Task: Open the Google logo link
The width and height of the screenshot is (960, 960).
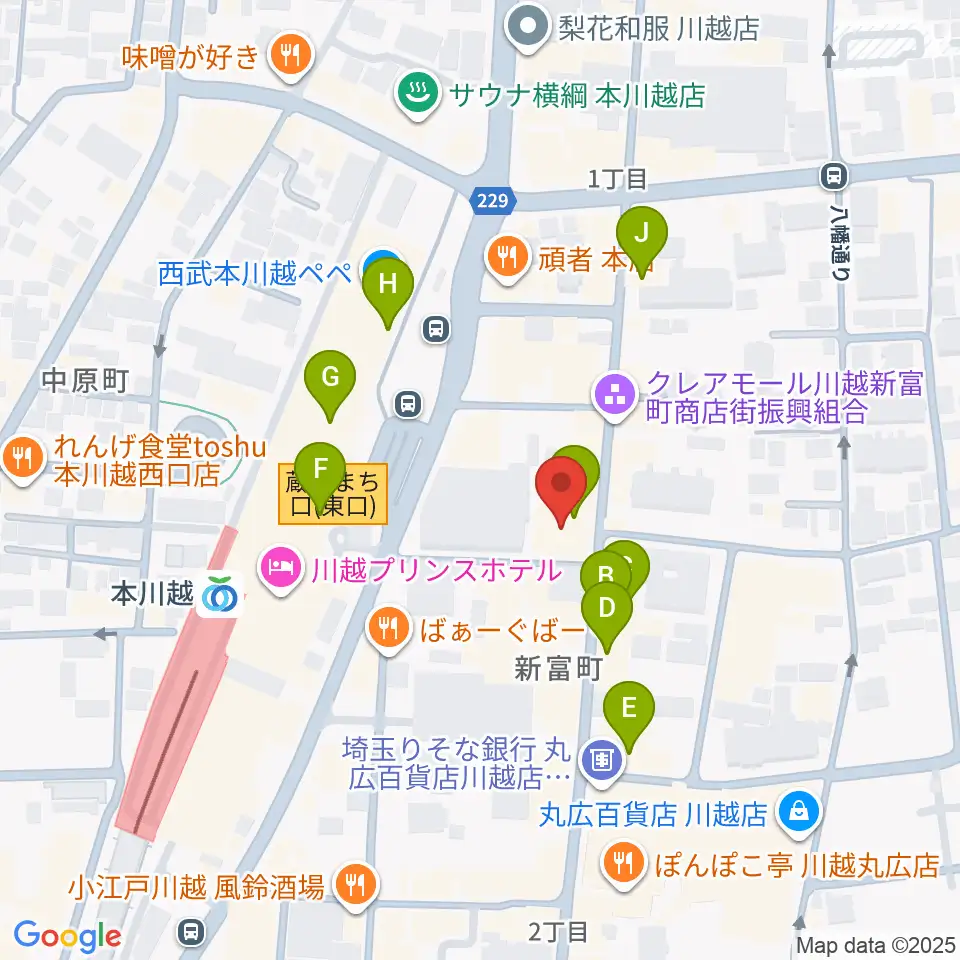Action: point(67,936)
